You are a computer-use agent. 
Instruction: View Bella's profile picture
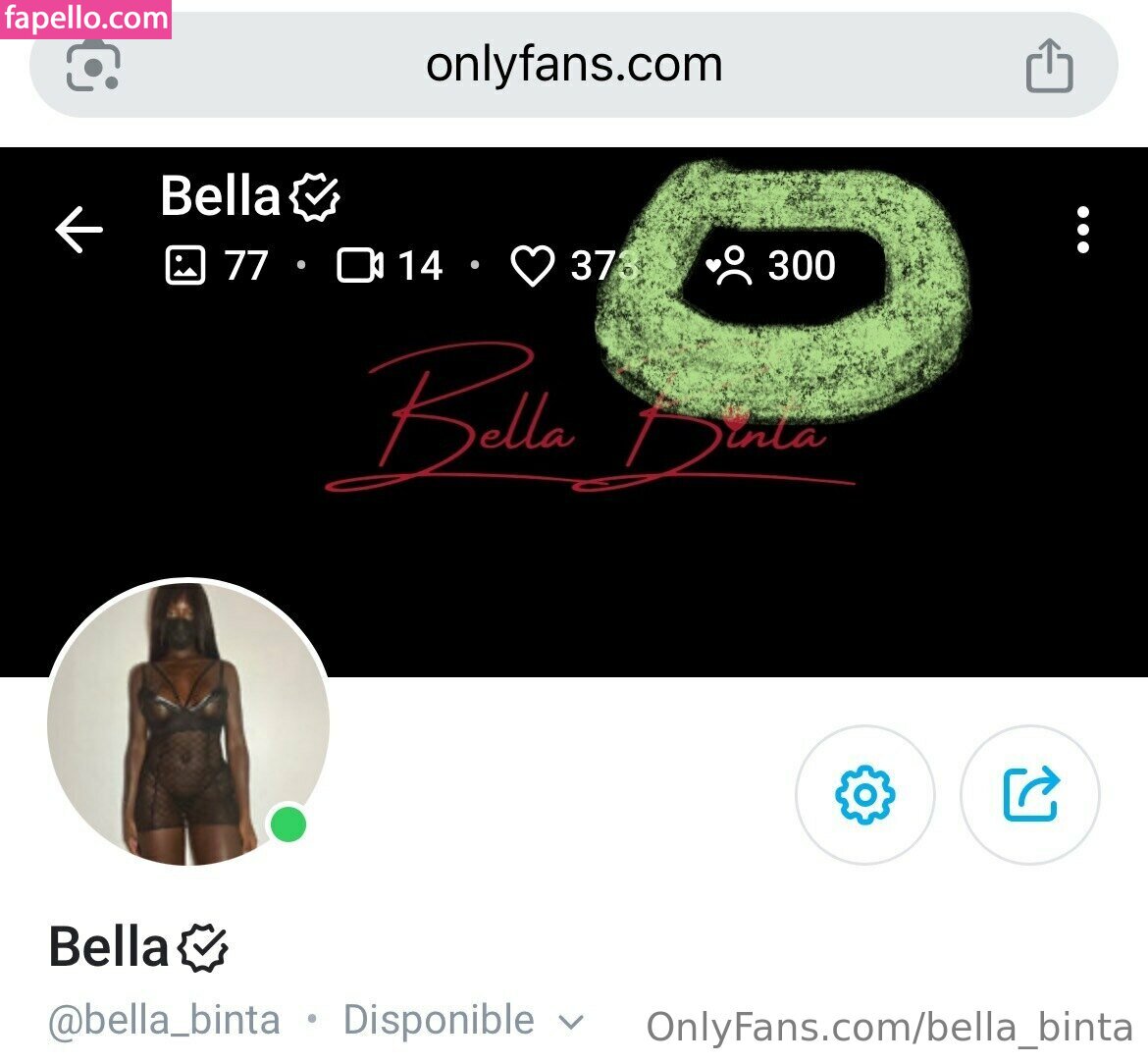click(187, 722)
